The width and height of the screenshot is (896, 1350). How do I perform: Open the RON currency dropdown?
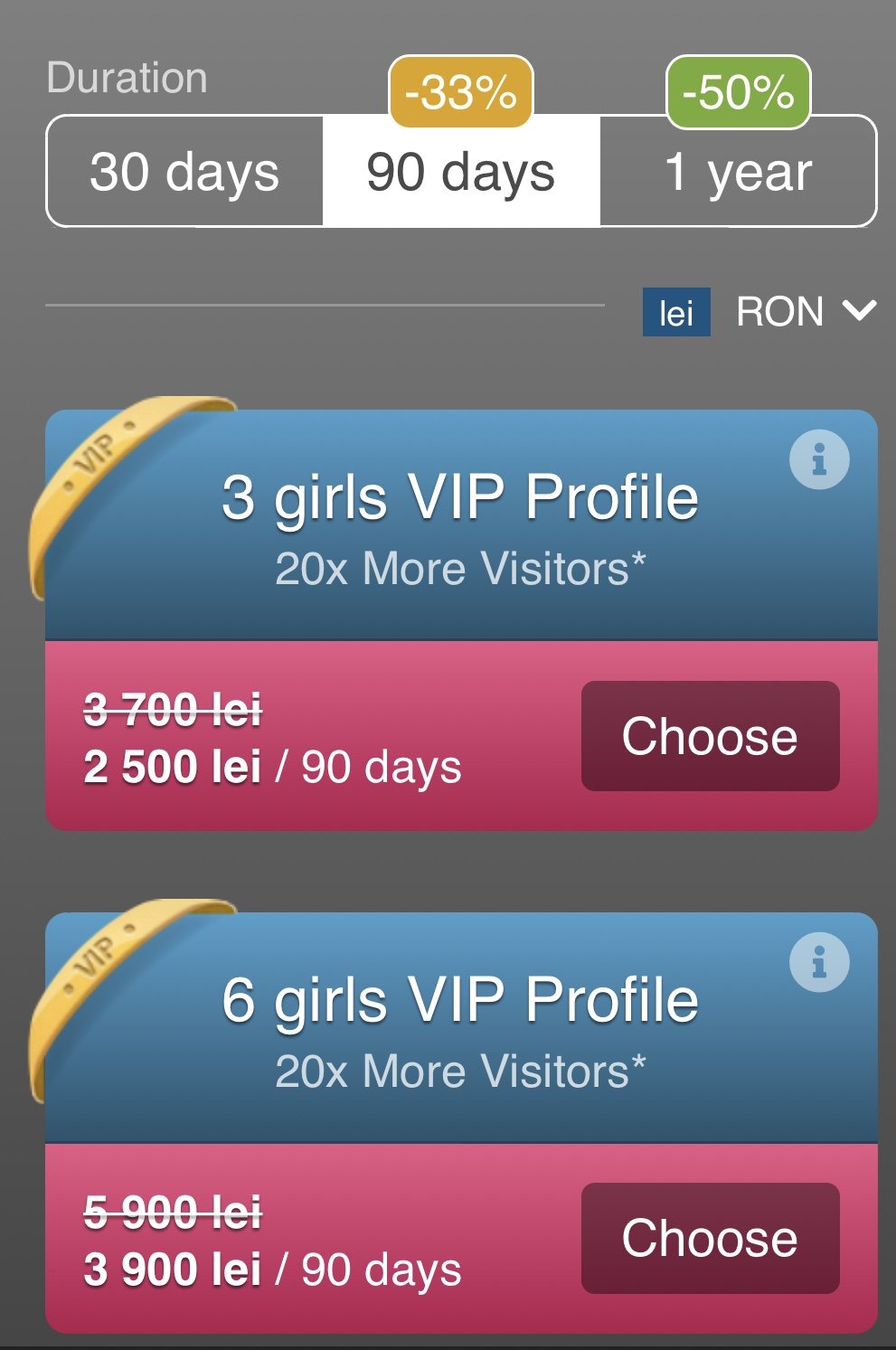coord(803,312)
